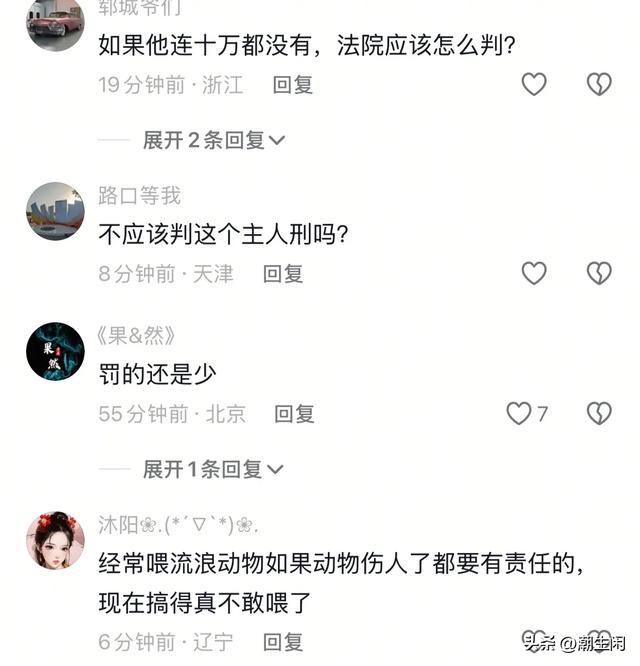Screen dimensions: 640x666
Task: Open 《果&然》 profile avatar
Action: click(55, 351)
